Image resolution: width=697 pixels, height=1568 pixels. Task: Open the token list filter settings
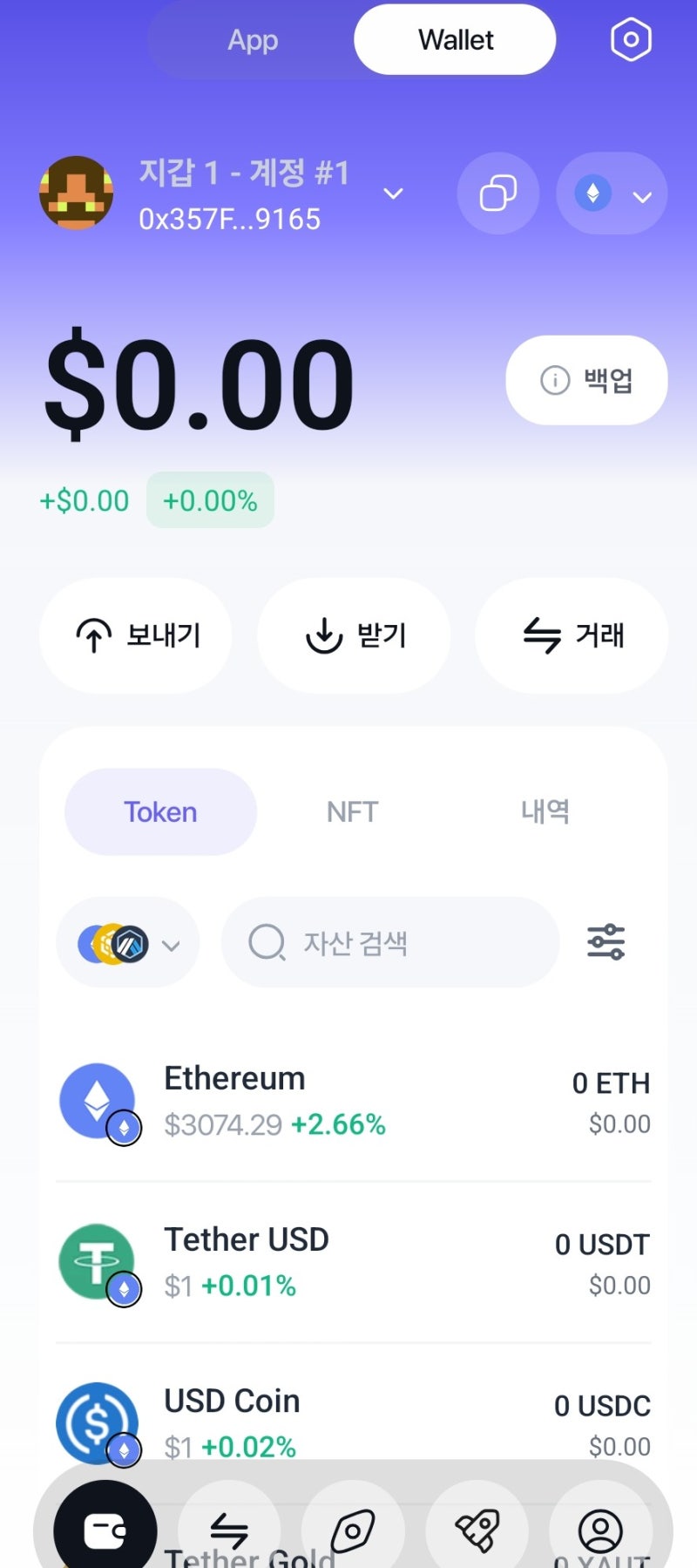click(606, 942)
